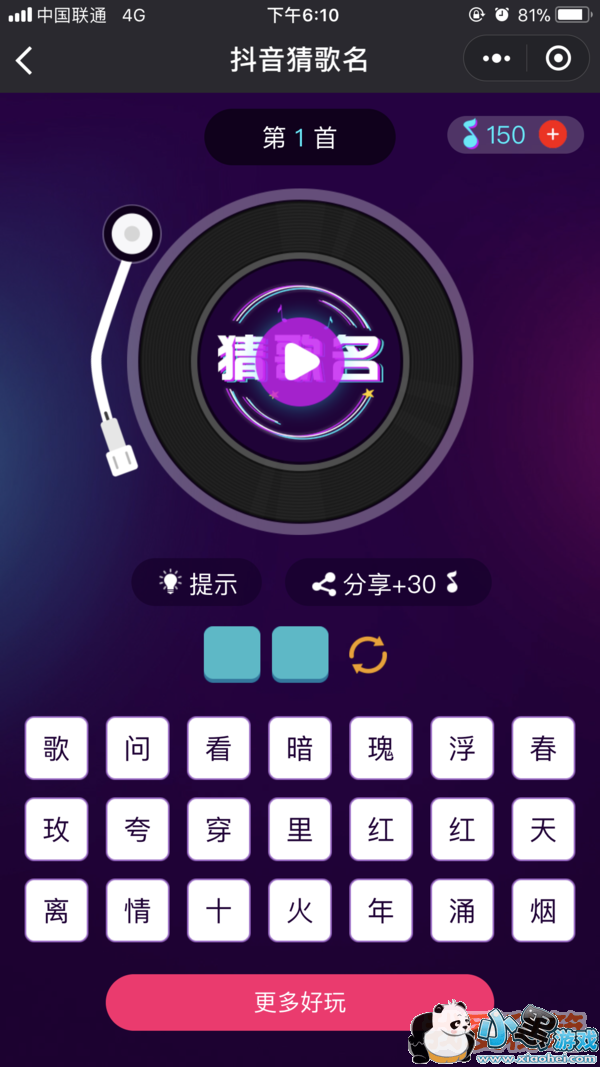
Task: Play the song on the record
Action: (x=300, y=363)
